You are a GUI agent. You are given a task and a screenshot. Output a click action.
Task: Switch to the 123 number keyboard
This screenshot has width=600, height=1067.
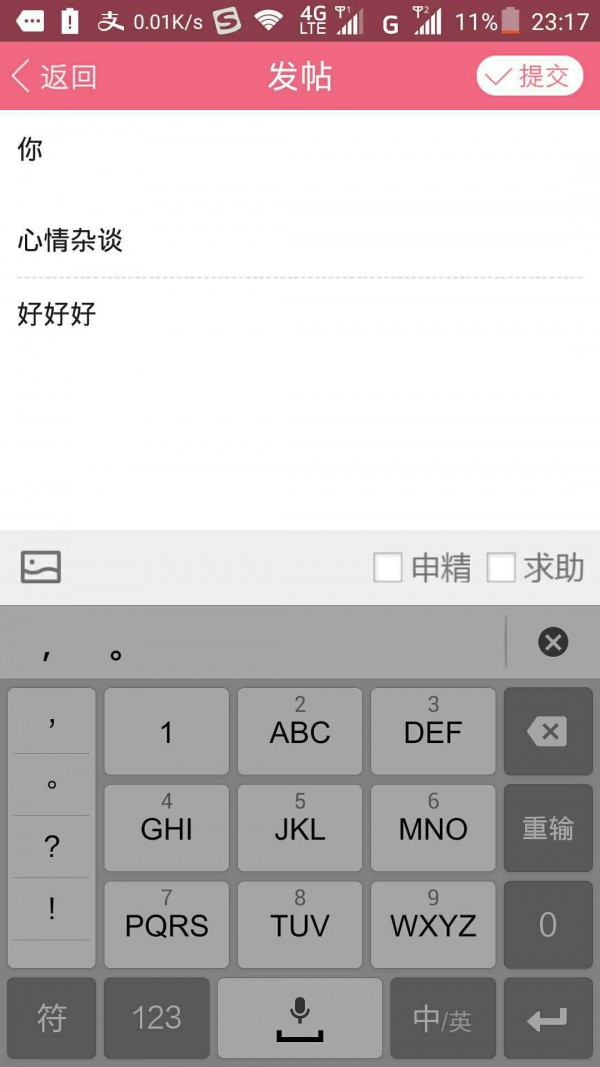pyautogui.click(x=156, y=1019)
